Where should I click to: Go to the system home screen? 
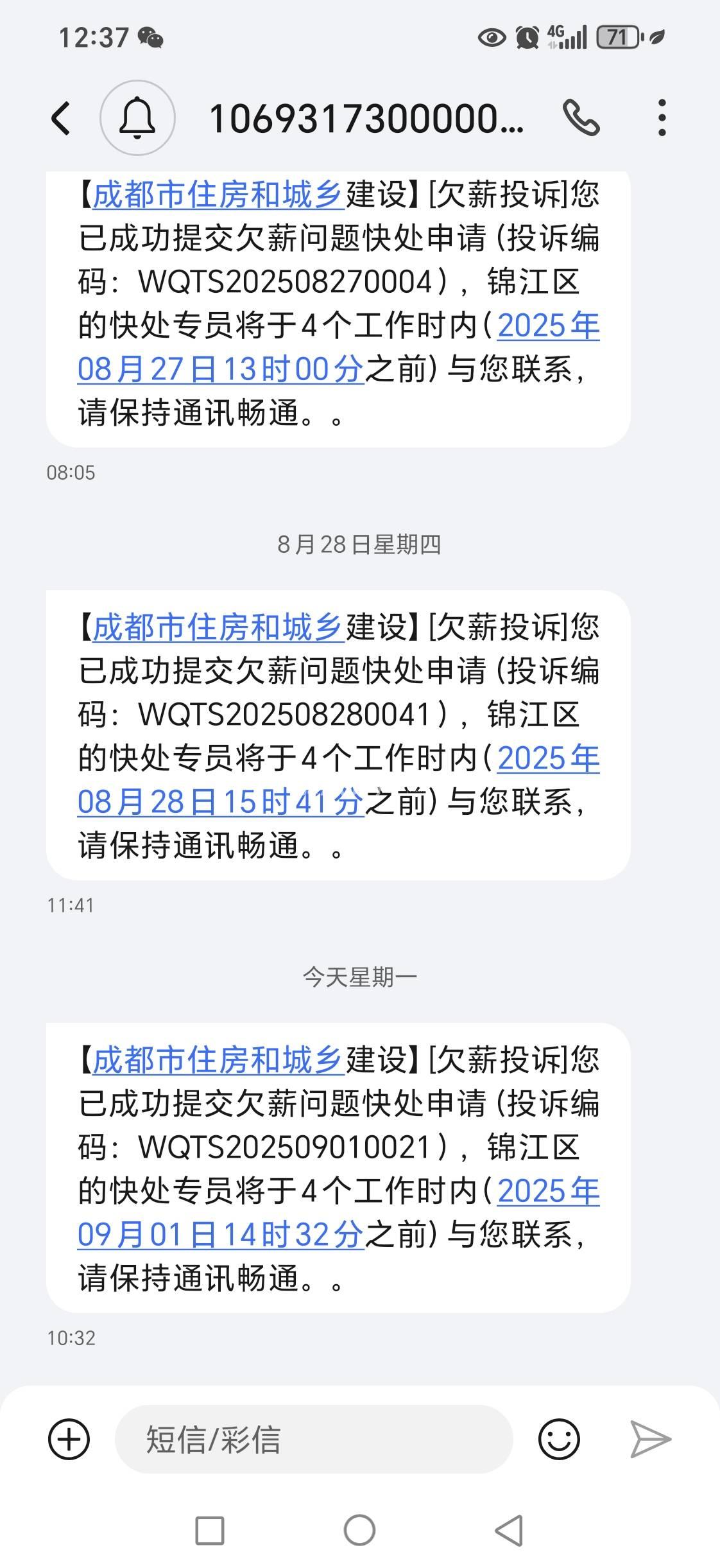pyautogui.click(x=359, y=1530)
